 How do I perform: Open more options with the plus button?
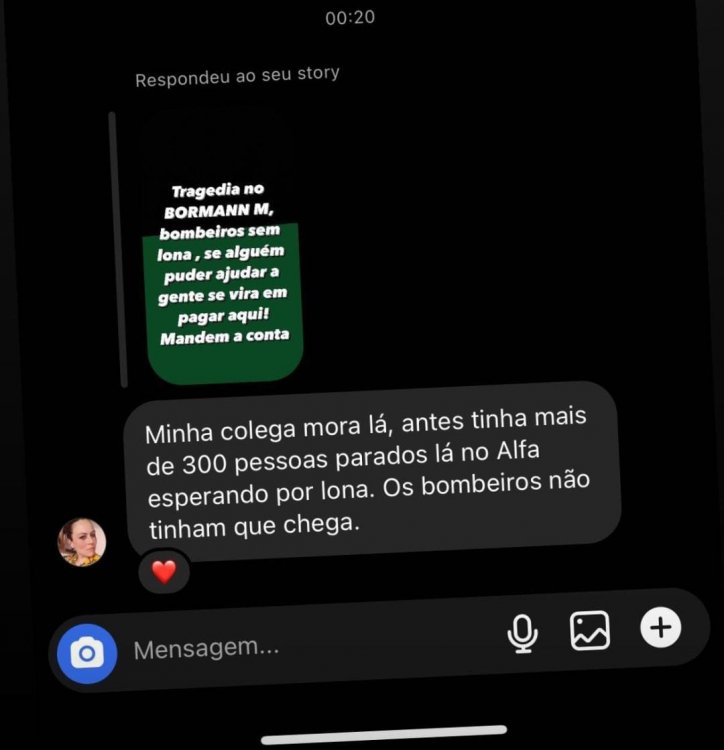[660, 628]
